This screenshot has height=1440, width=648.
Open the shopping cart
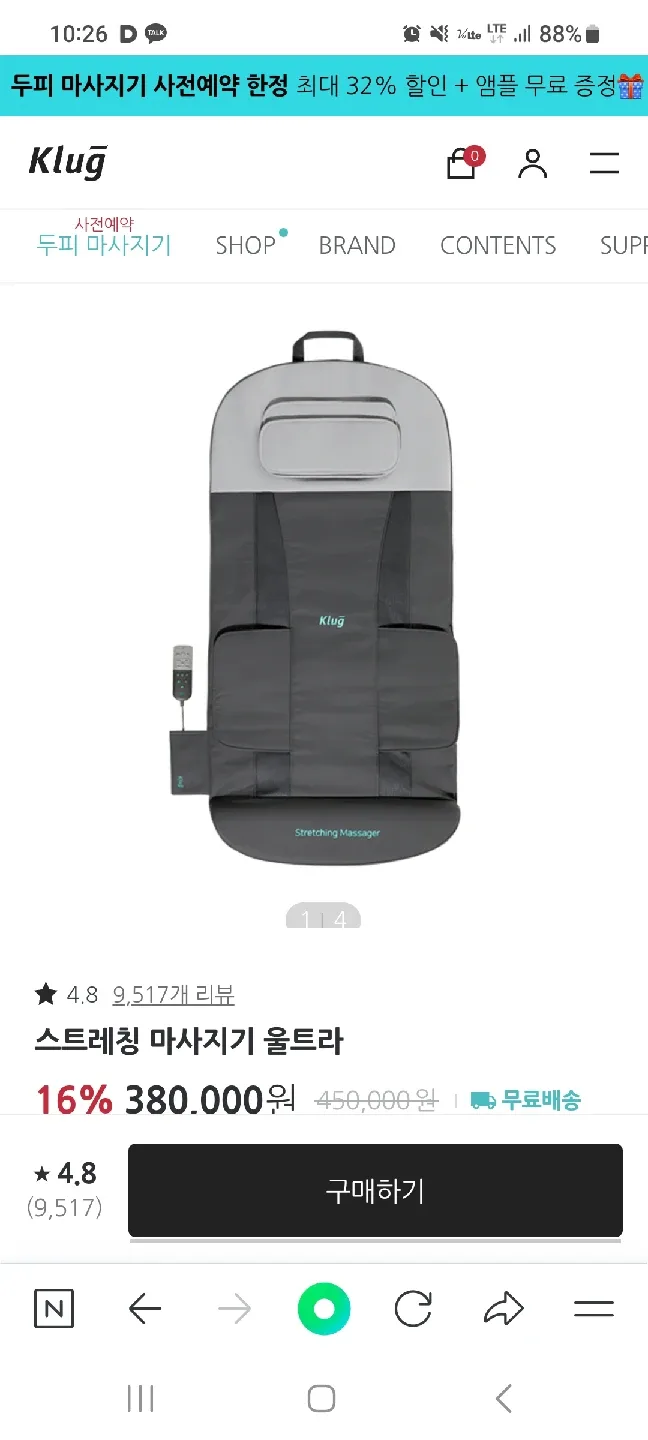point(462,163)
